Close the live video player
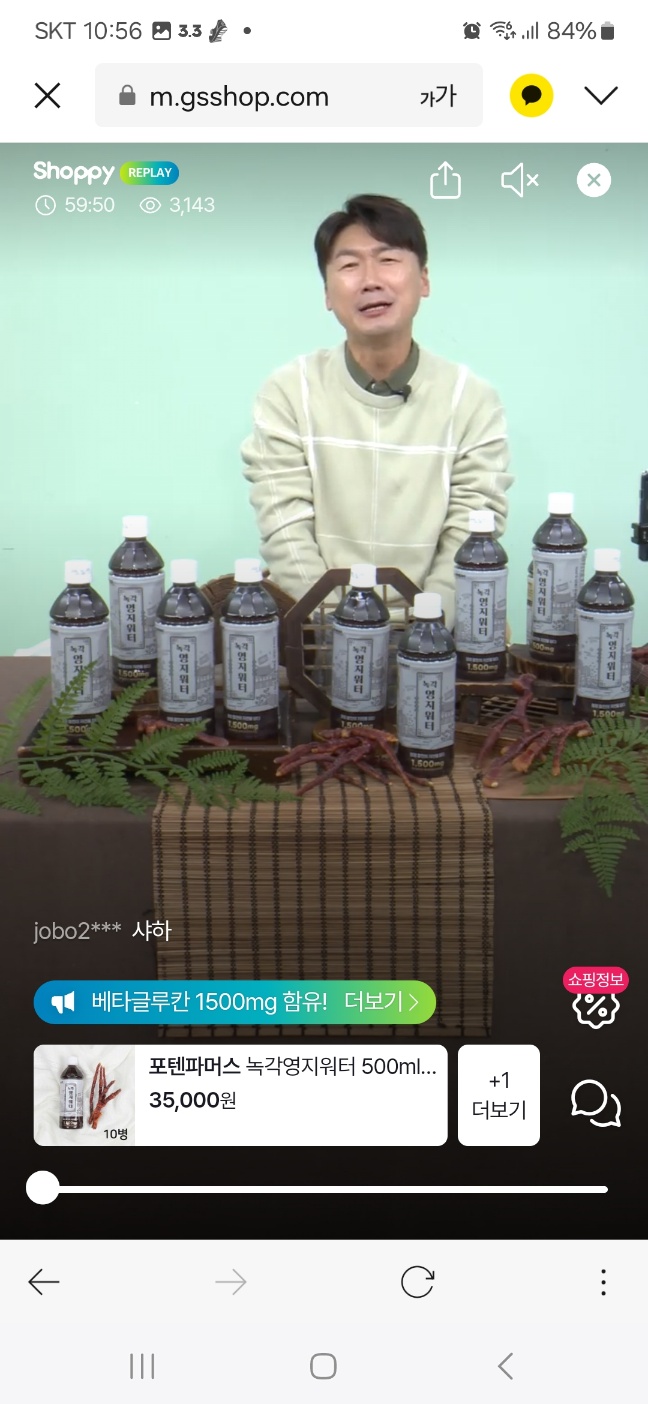 594,180
